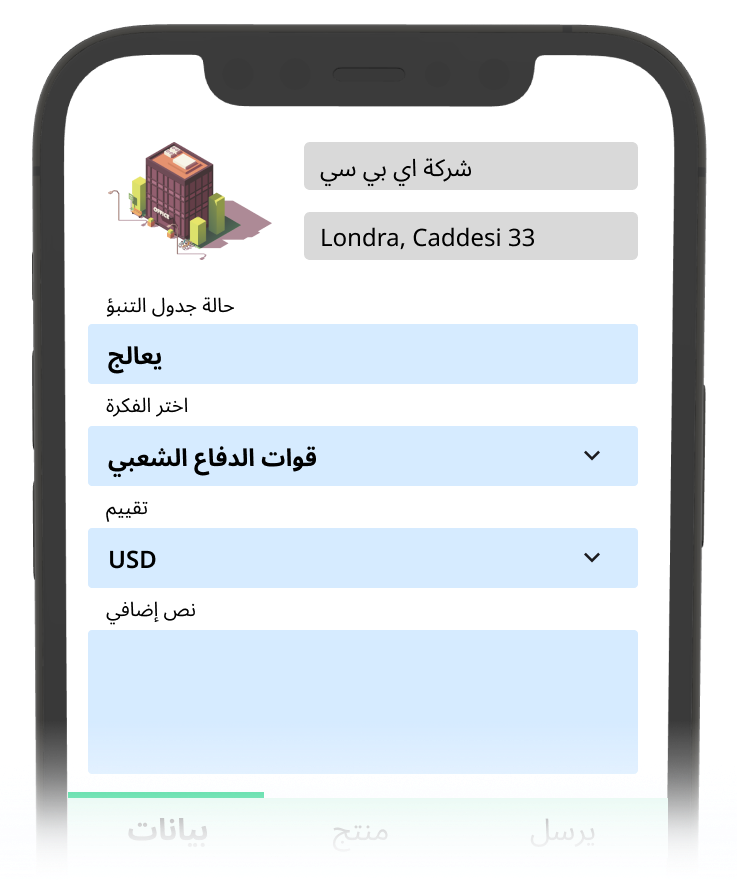
Task: Tap the address field Londra, Caddesi 33
Action: click(x=470, y=236)
